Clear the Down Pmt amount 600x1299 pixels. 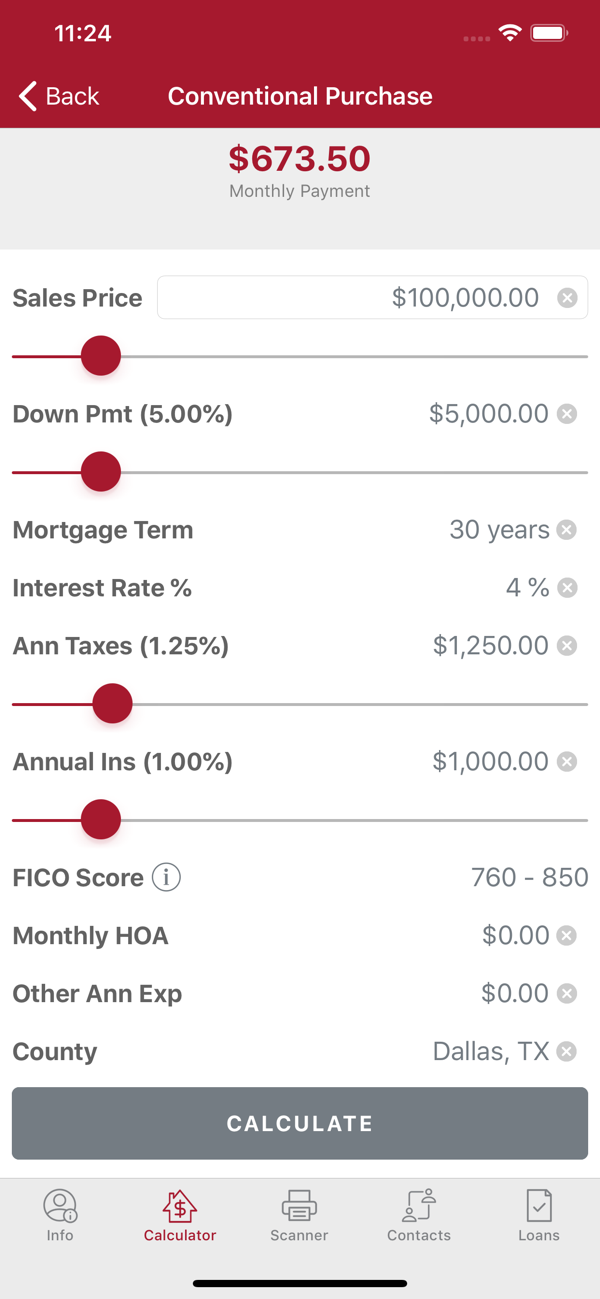(x=567, y=414)
